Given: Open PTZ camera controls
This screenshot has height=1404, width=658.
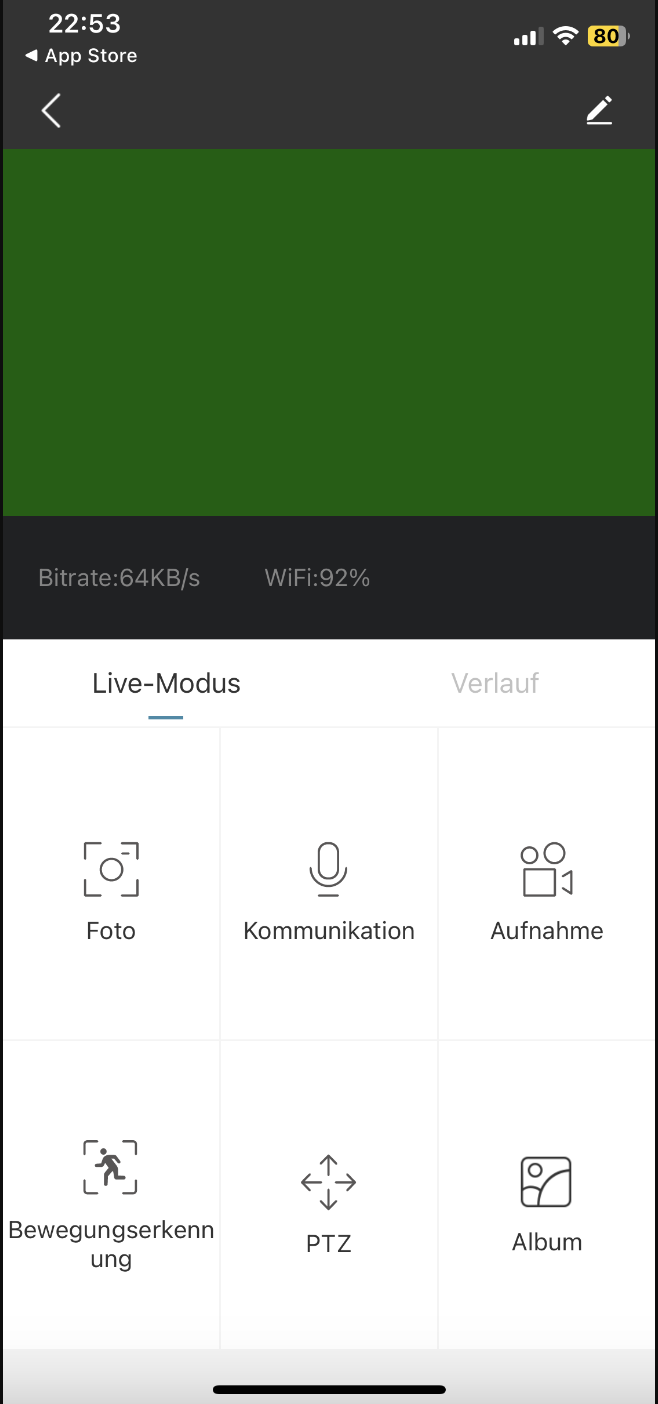Looking at the screenshot, I should click(x=328, y=1200).
